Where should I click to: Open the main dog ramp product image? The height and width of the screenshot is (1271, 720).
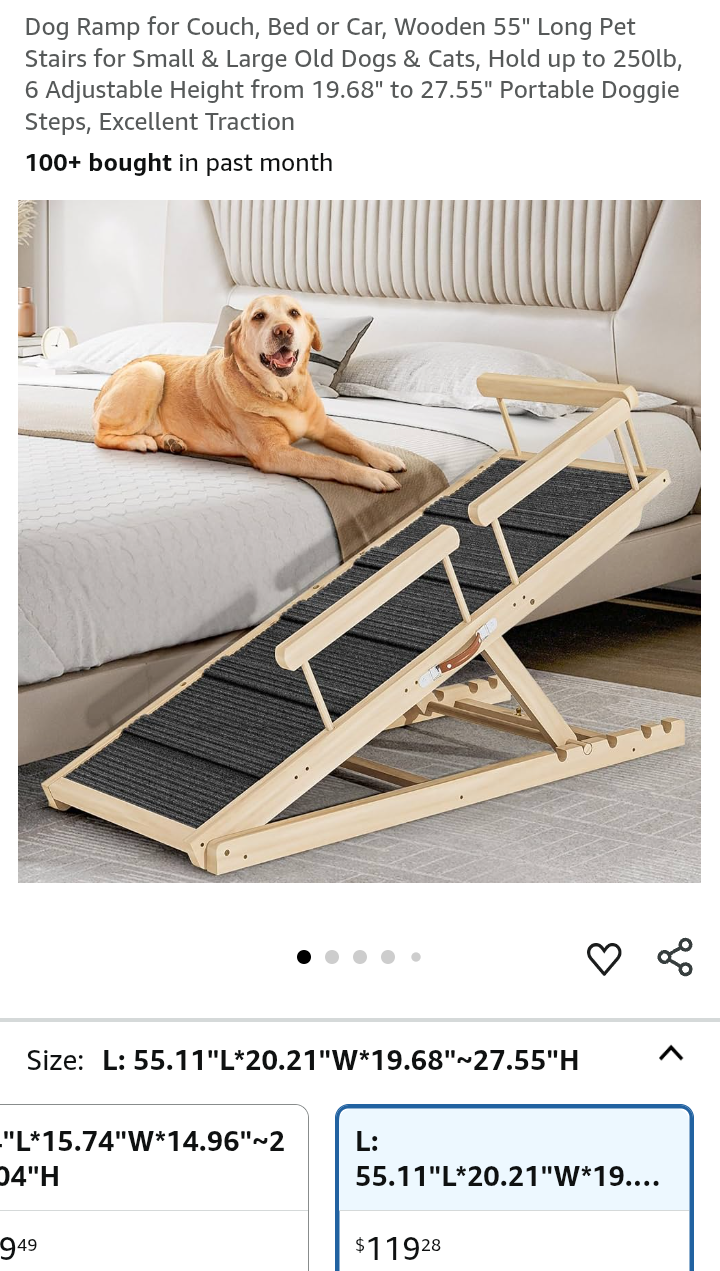pos(359,540)
